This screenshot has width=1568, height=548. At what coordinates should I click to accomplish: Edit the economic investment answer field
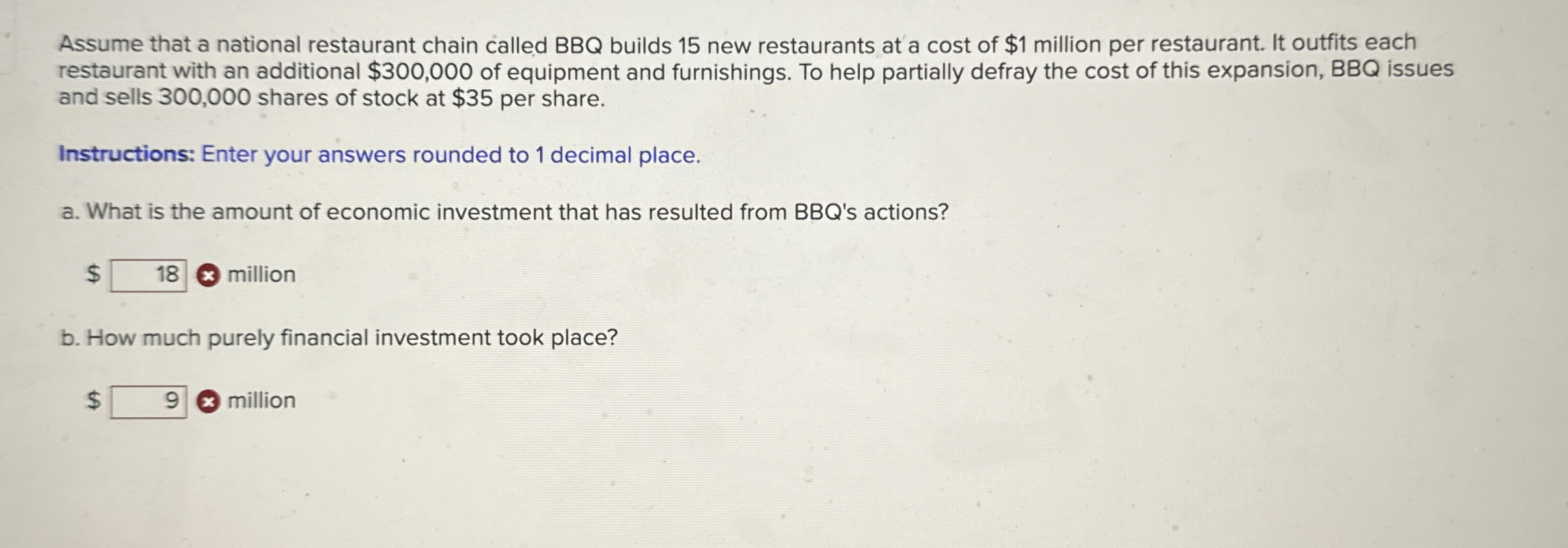click(148, 275)
